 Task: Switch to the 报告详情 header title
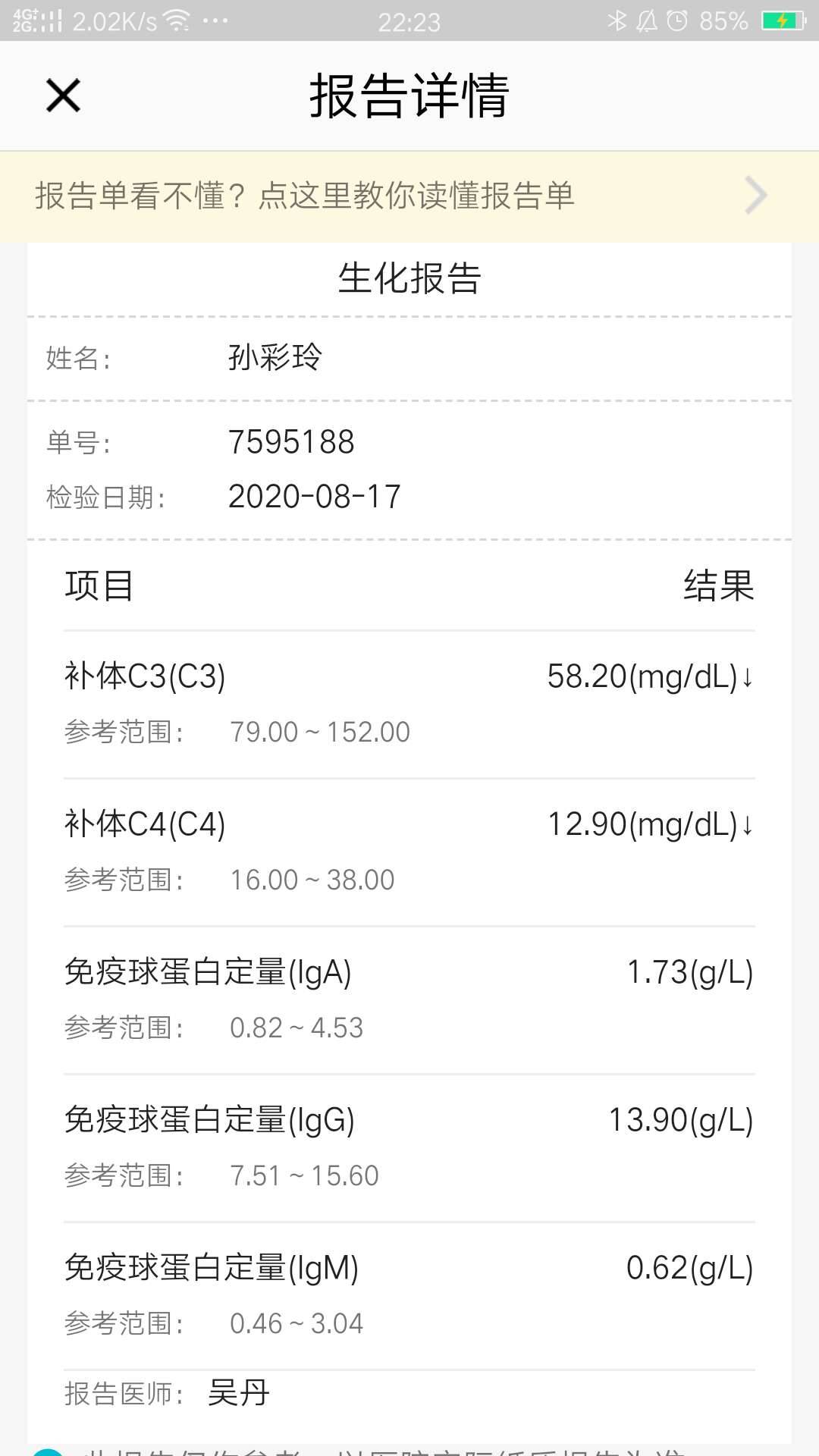point(409,96)
